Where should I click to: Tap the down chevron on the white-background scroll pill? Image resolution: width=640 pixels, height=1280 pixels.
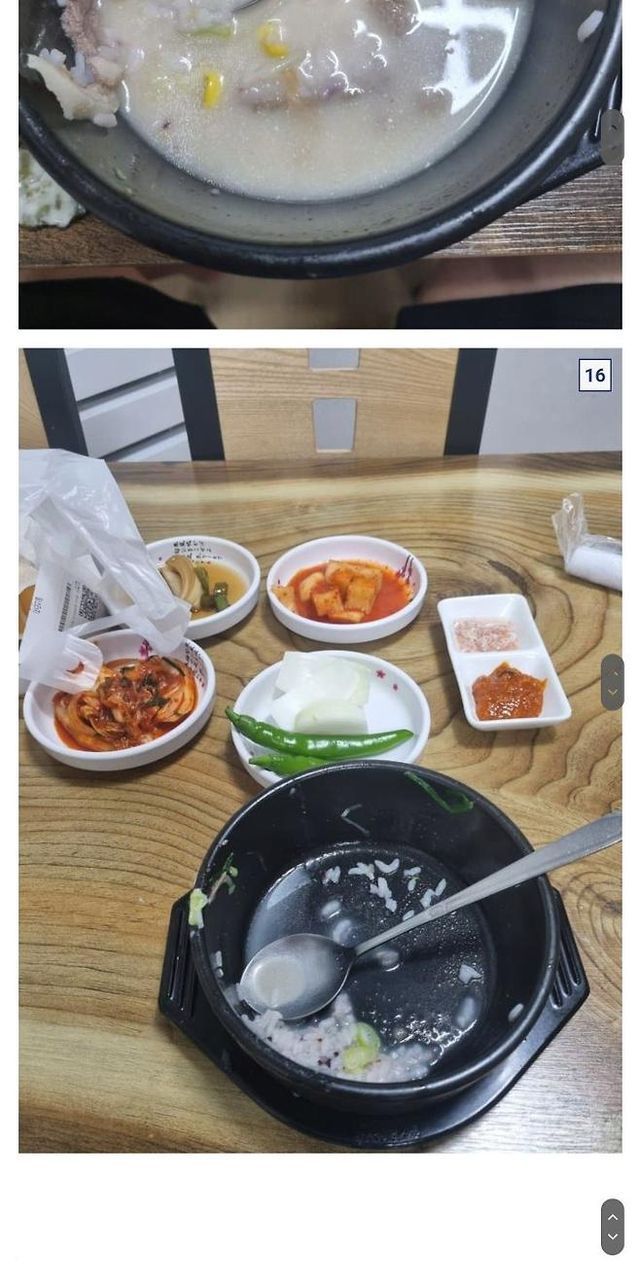pos(612,1237)
